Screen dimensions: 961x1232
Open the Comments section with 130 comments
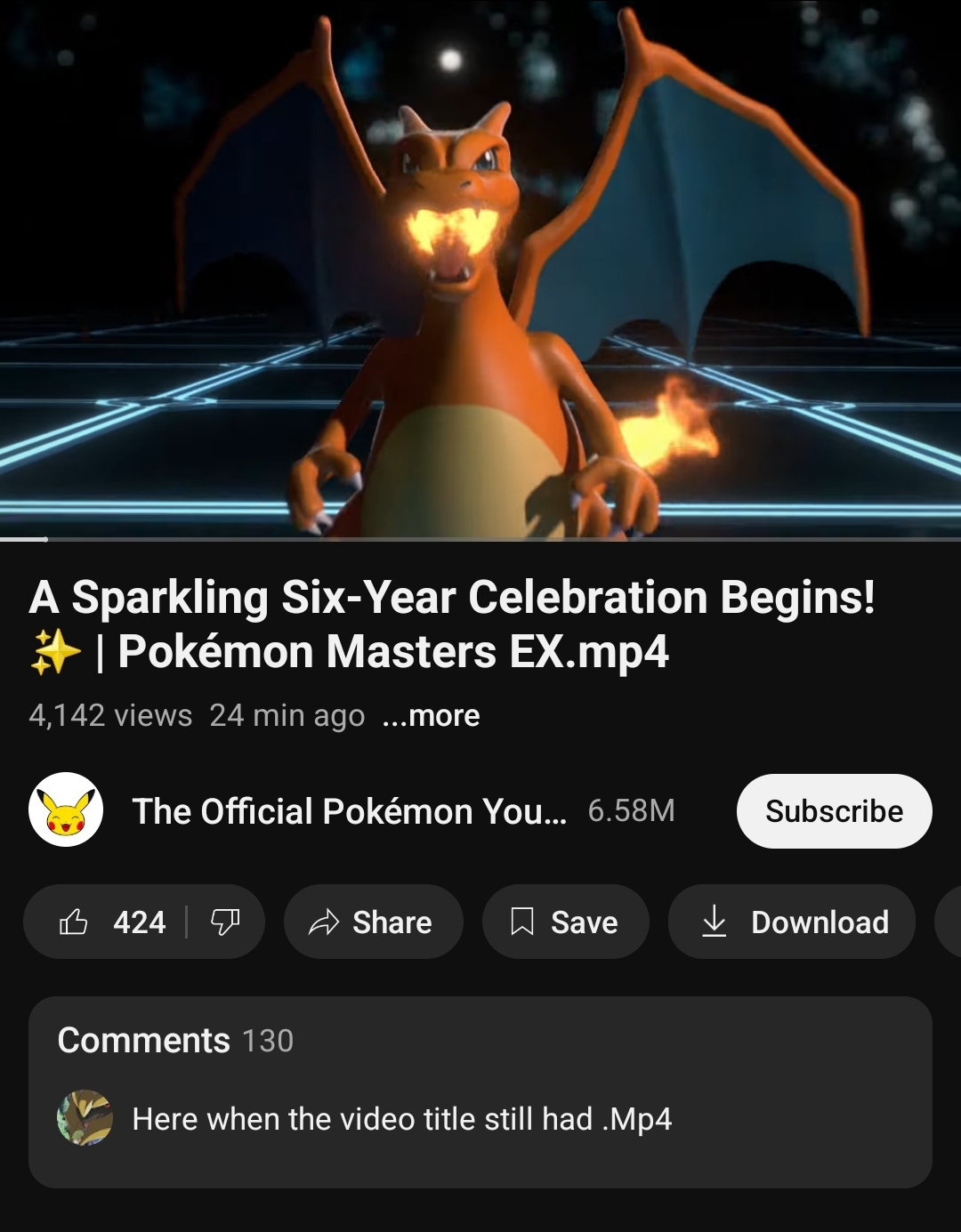[480, 1091]
